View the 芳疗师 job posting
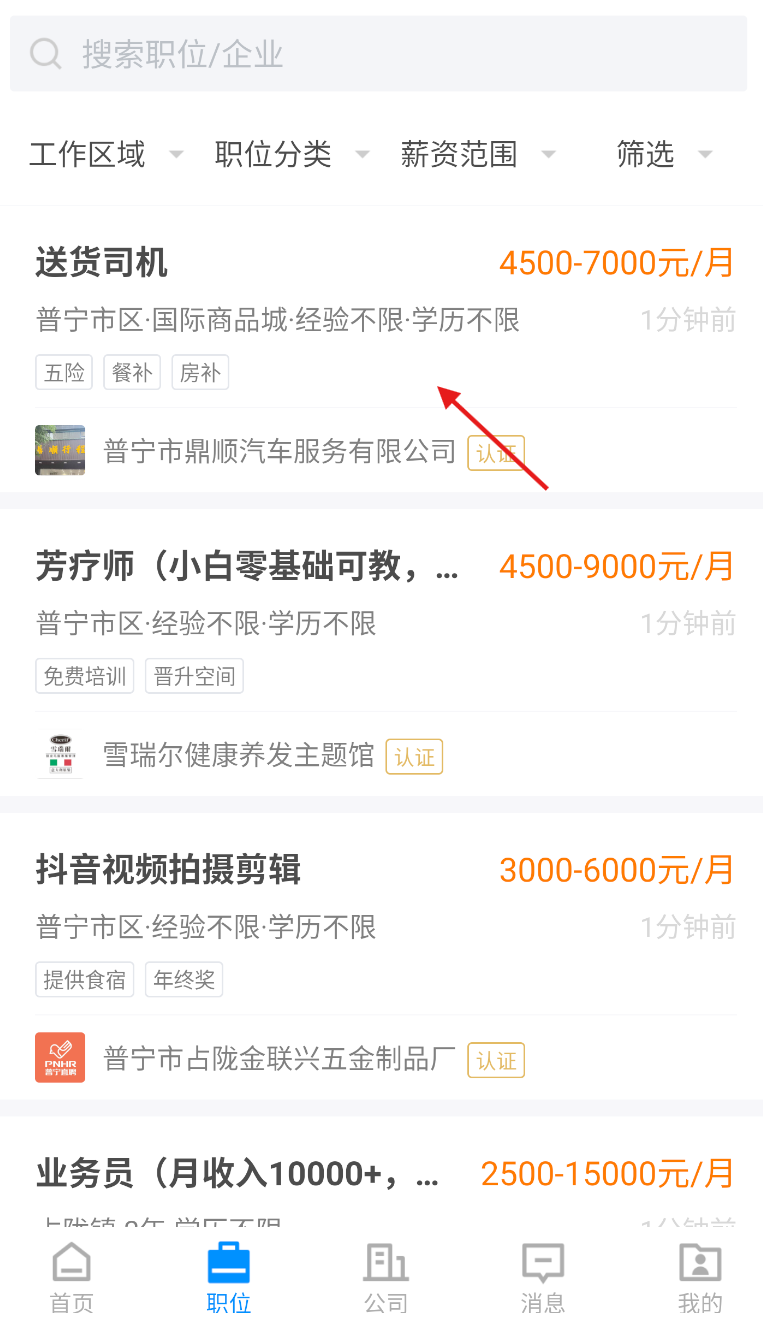This screenshot has height=1318, width=763. (247, 567)
